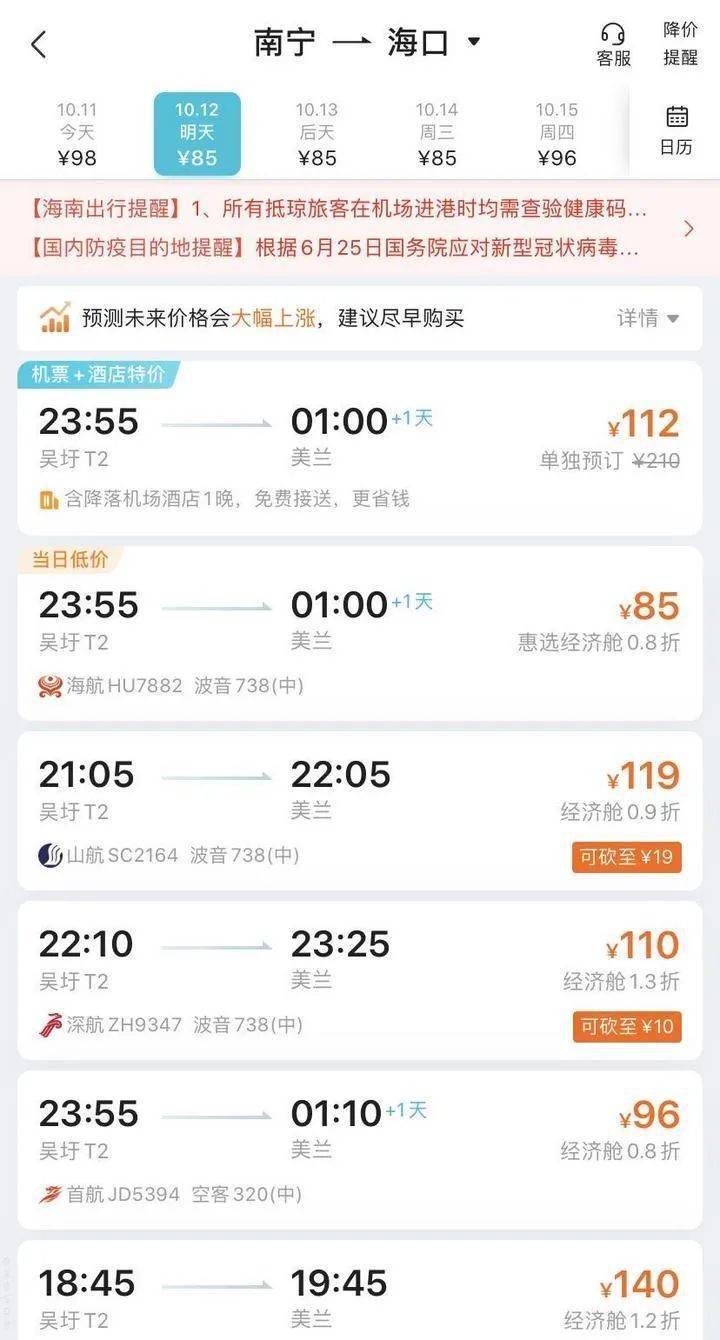Open the 18:45 flight priced ¥140

coord(360,1295)
